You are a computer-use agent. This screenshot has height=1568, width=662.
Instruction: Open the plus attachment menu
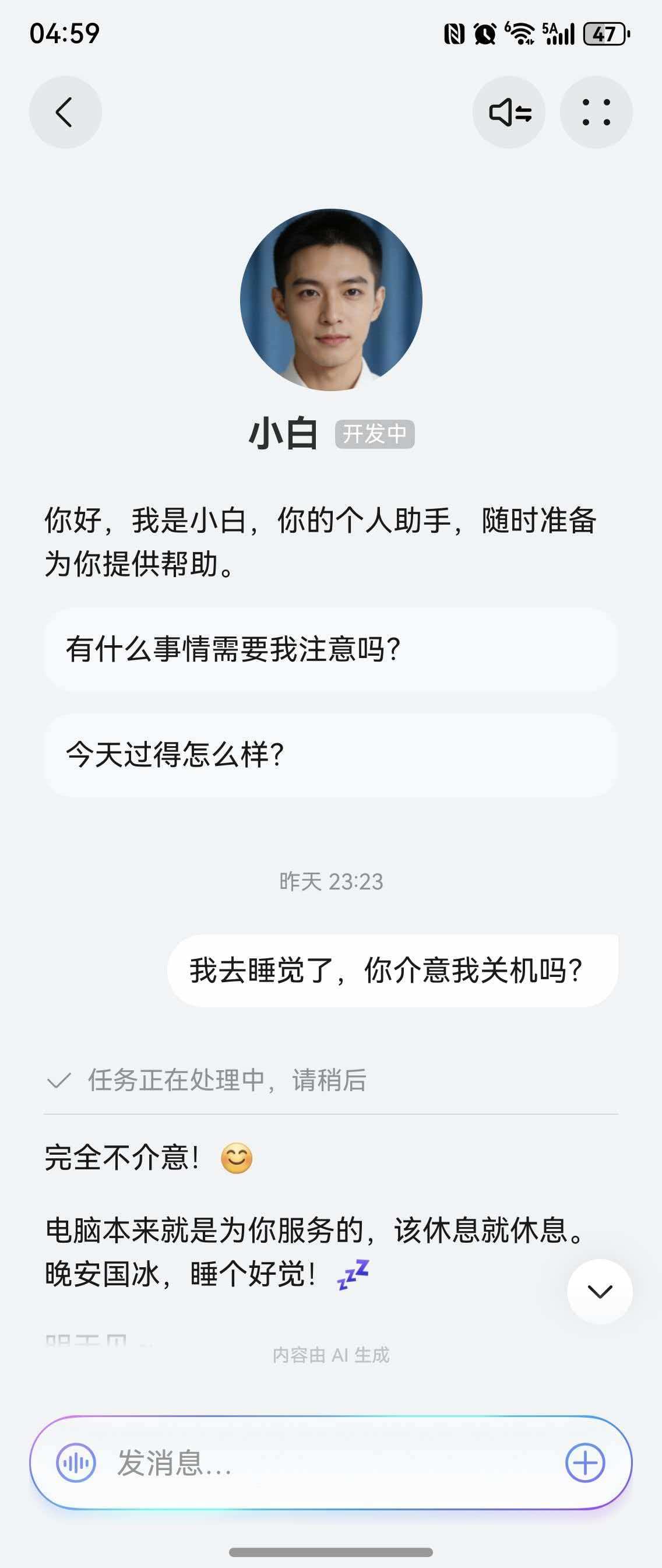tap(584, 1462)
